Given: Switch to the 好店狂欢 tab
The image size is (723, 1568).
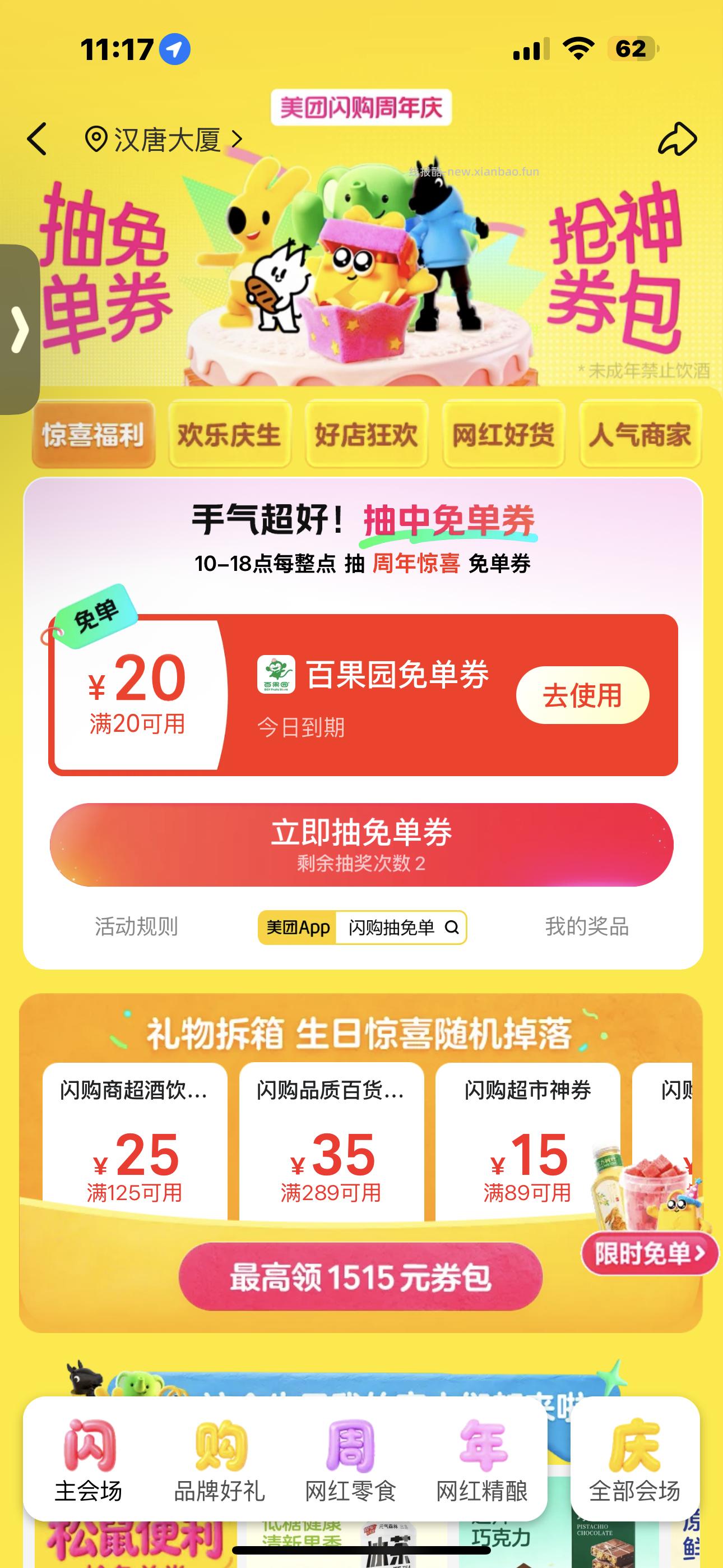Looking at the screenshot, I should tap(367, 435).
